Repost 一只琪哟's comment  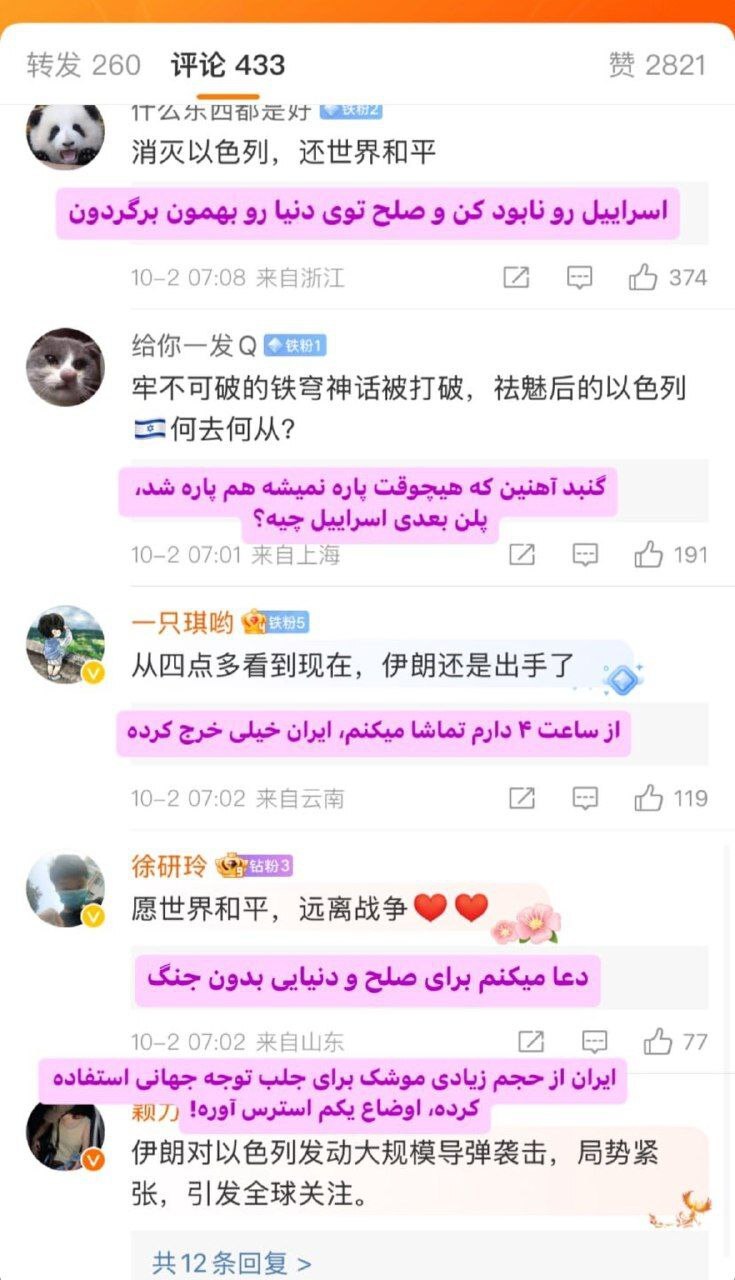pos(521,798)
